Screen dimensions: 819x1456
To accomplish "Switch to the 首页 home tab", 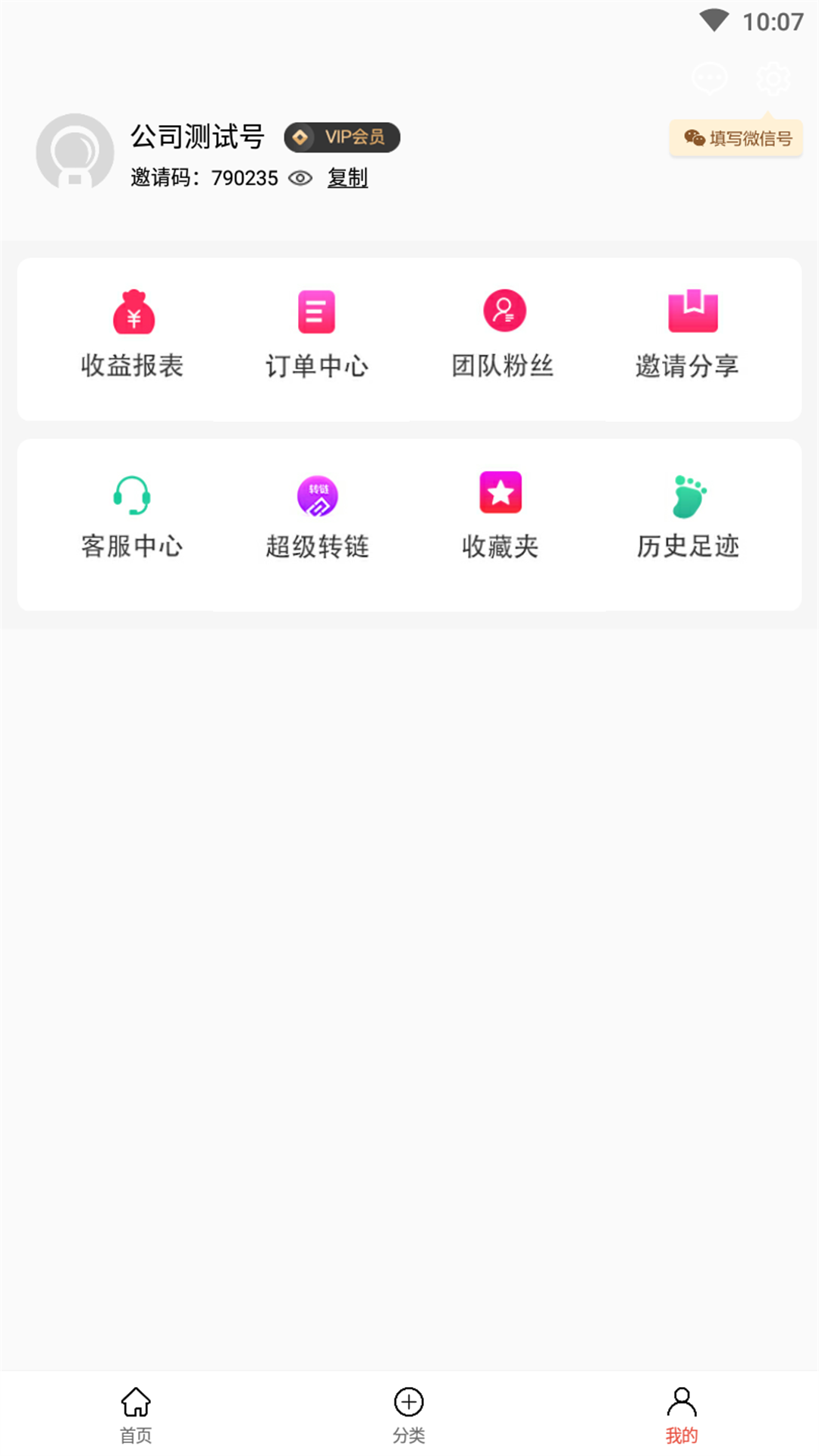I will click(x=137, y=1414).
